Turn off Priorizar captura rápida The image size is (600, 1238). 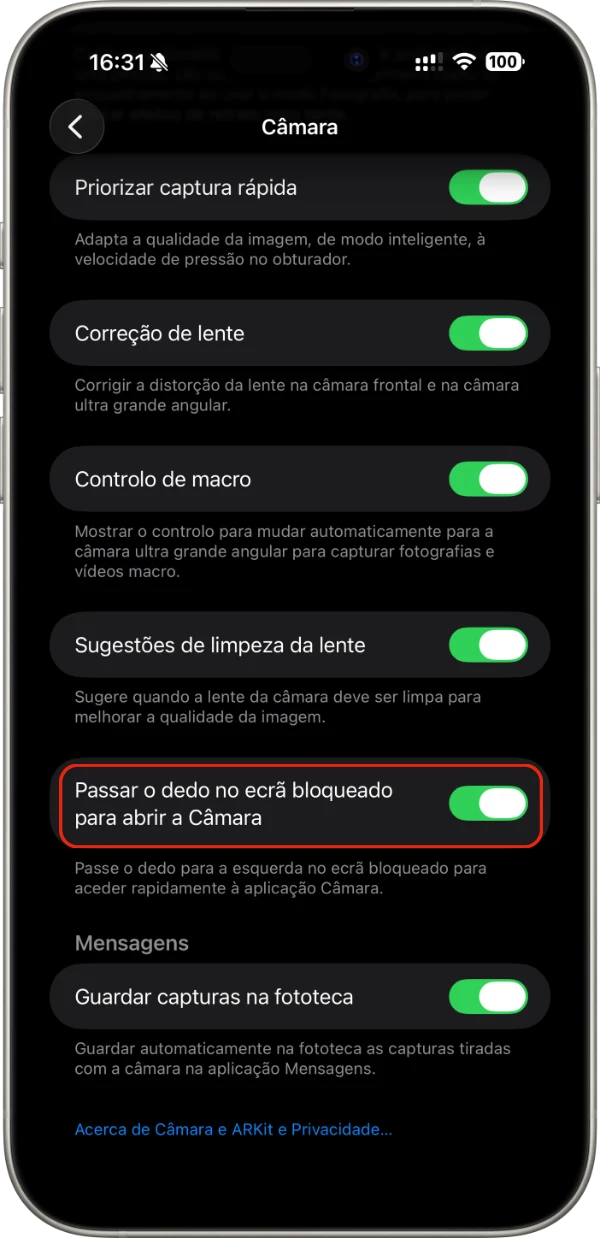(487, 187)
